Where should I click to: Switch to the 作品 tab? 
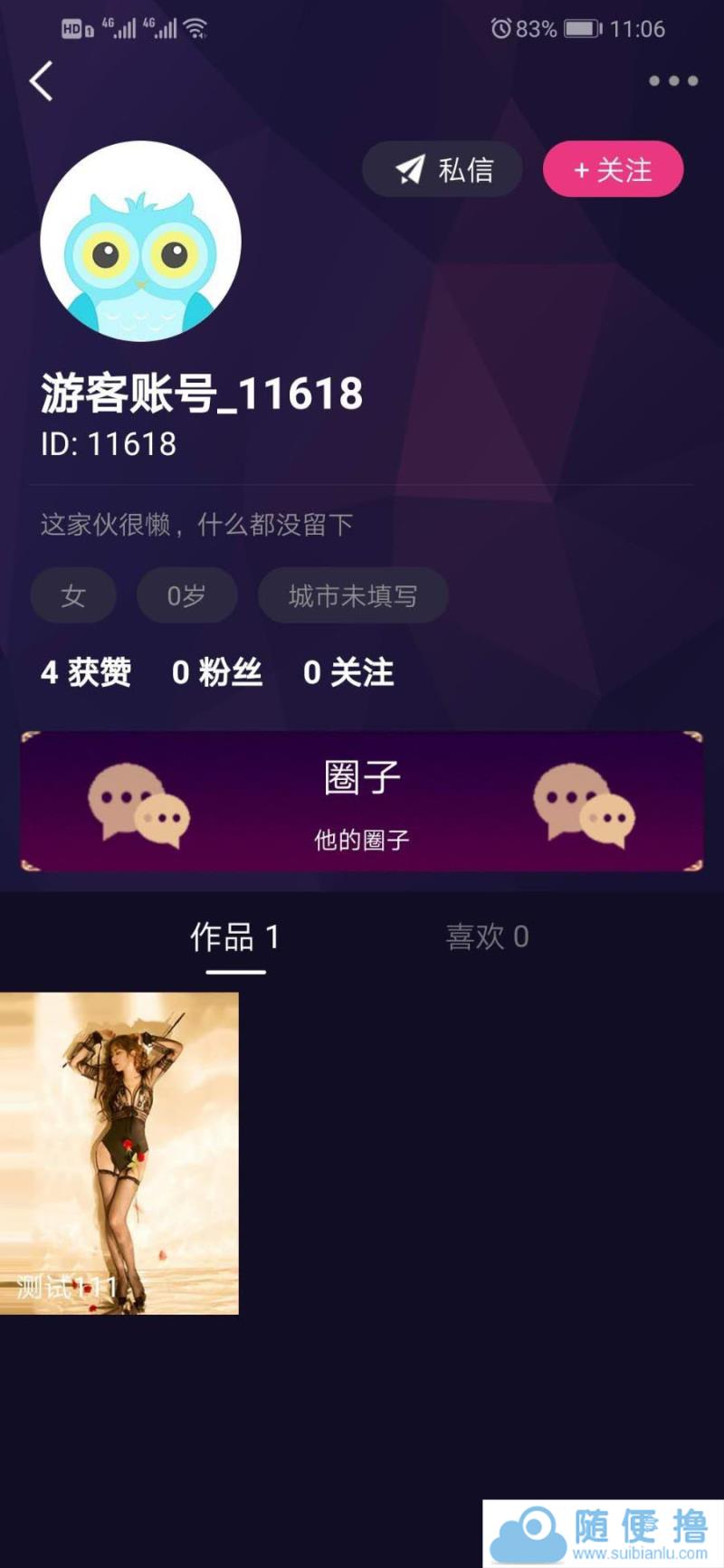235,937
